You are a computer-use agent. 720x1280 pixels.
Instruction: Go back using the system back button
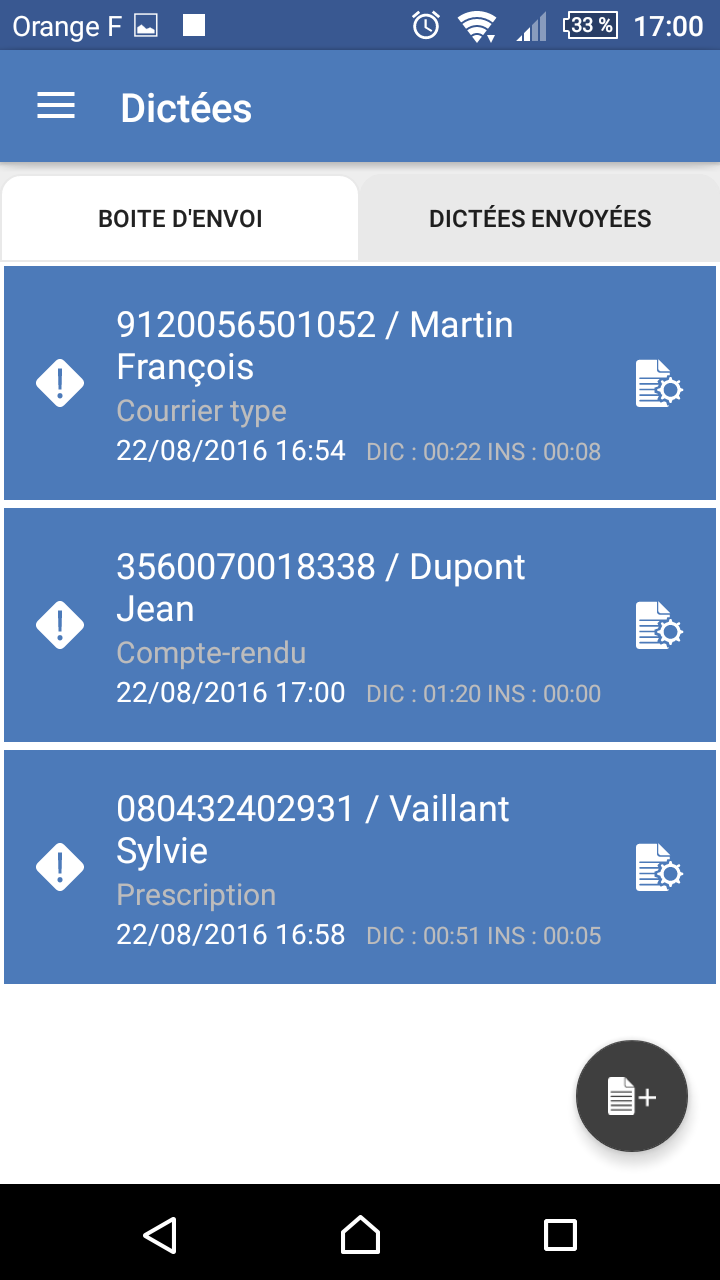160,1235
